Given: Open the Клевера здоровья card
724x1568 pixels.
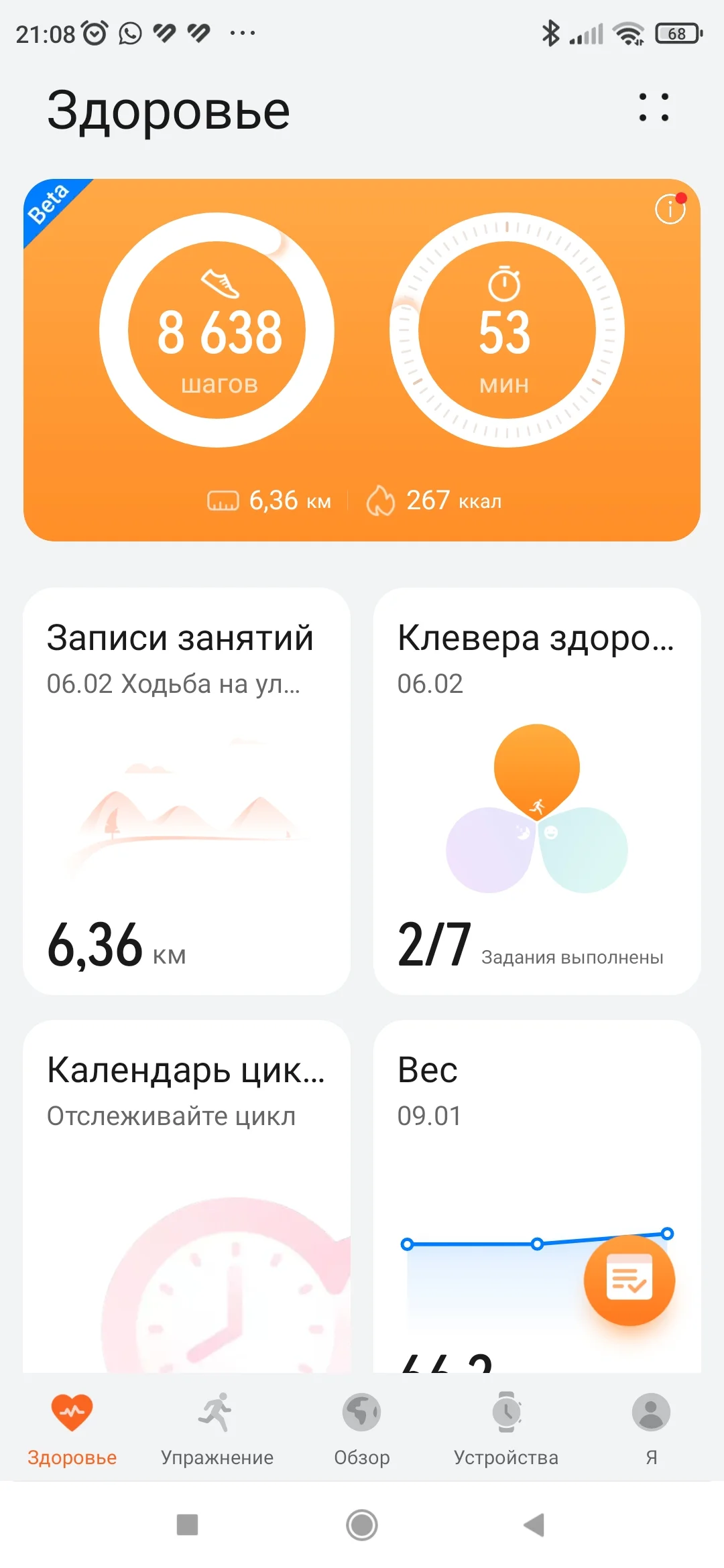Looking at the screenshot, I should pyautogui.click(x=536, y=791).
